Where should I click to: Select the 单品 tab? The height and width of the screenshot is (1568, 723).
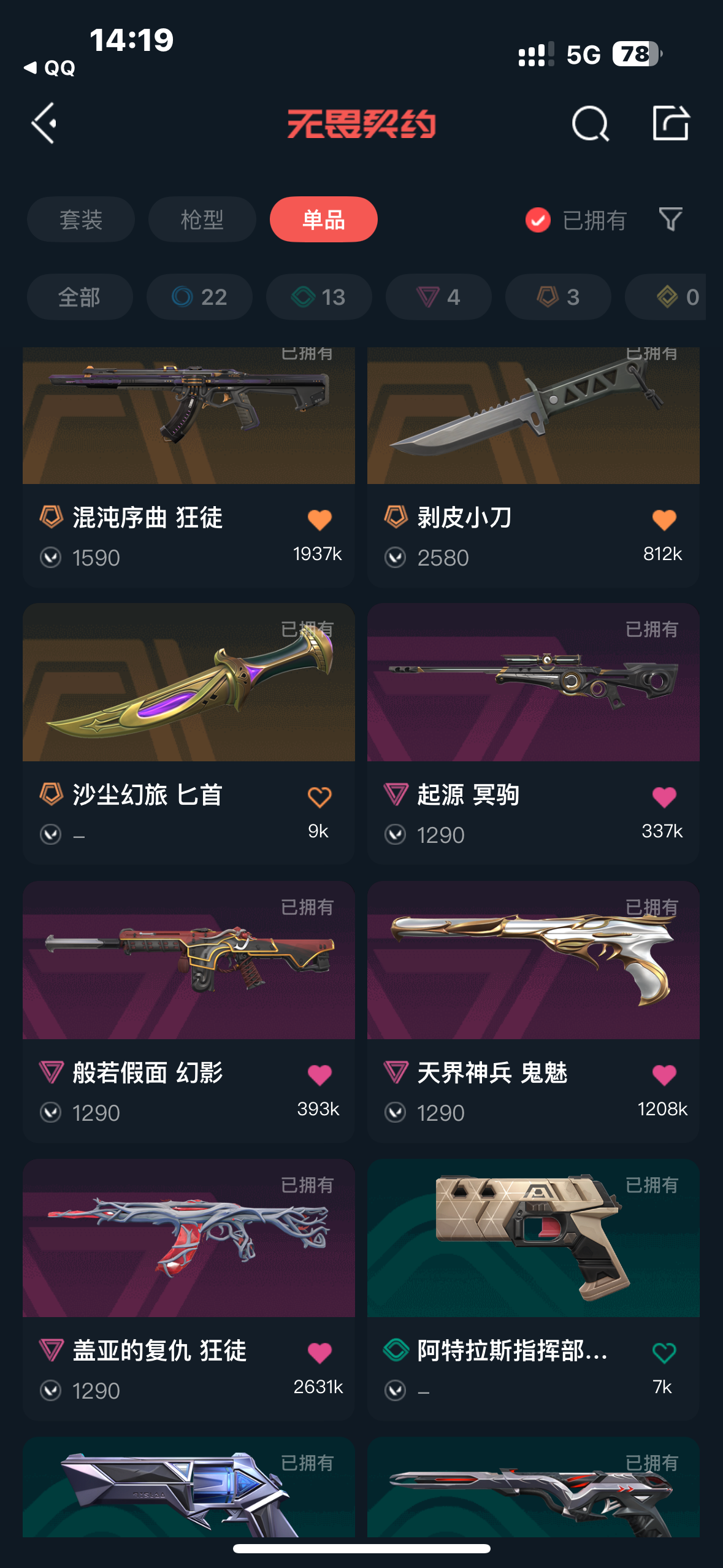[323, 220]
